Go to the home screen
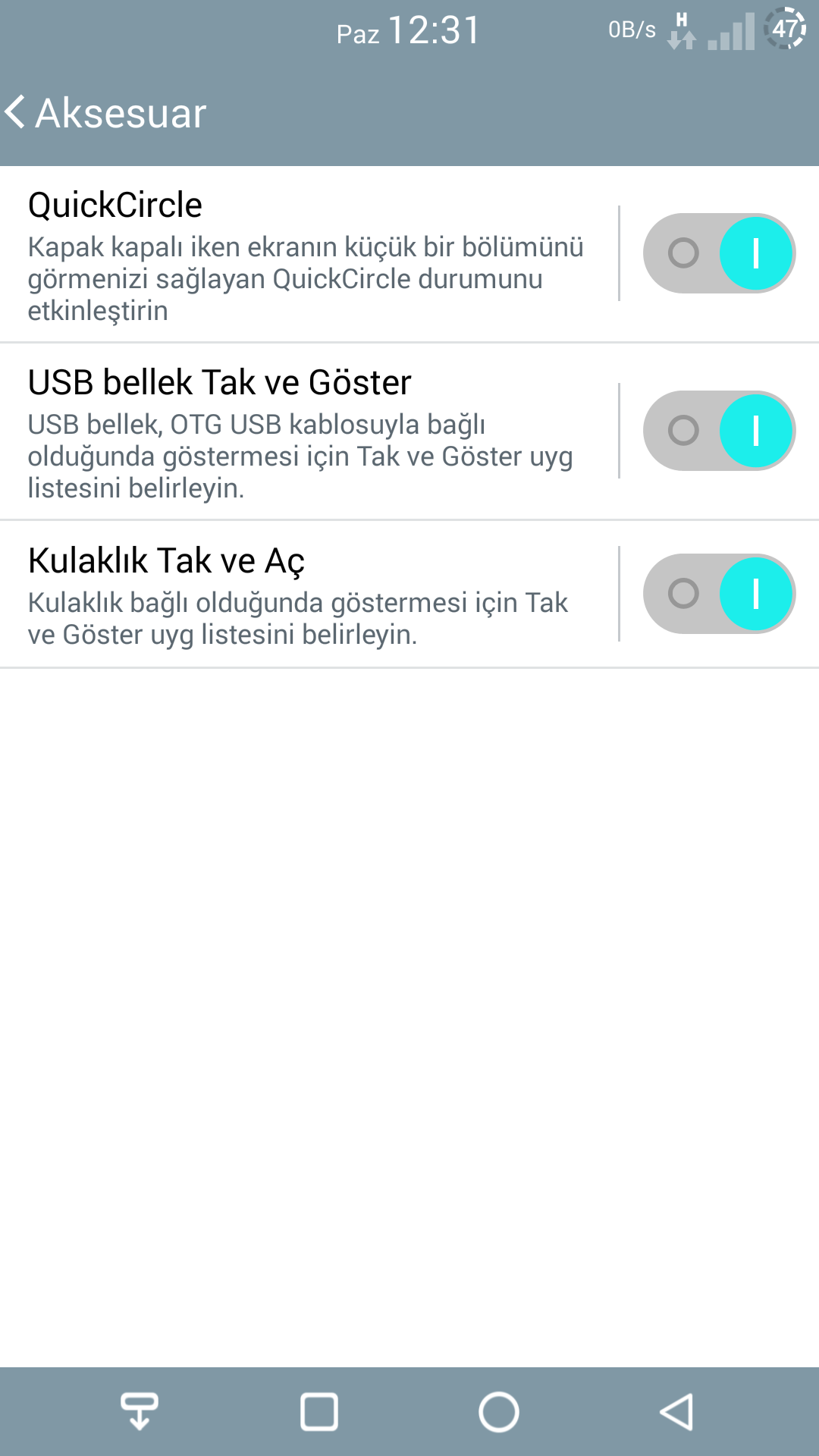Image resolution: width=819 pixels, height=1456 pixels. pyautogui.click(x=499, y=1411)
